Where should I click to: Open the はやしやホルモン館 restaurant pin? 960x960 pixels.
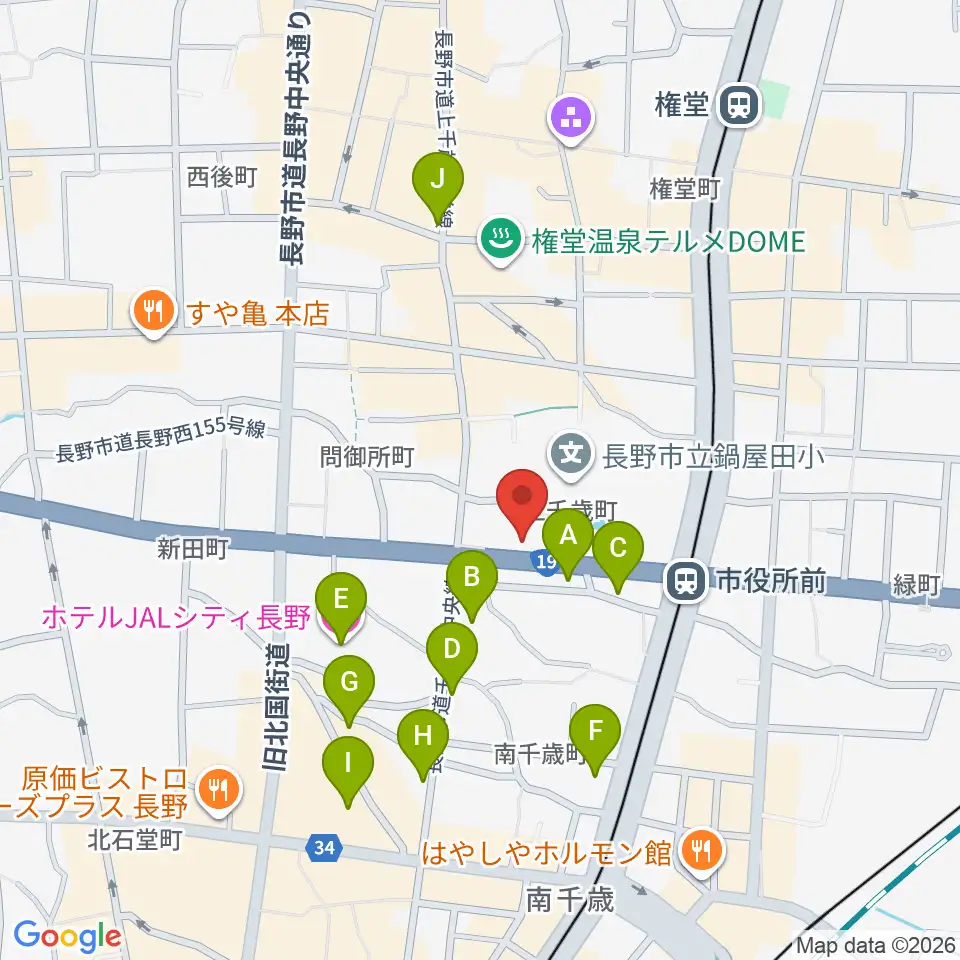(x=702, y=850)
